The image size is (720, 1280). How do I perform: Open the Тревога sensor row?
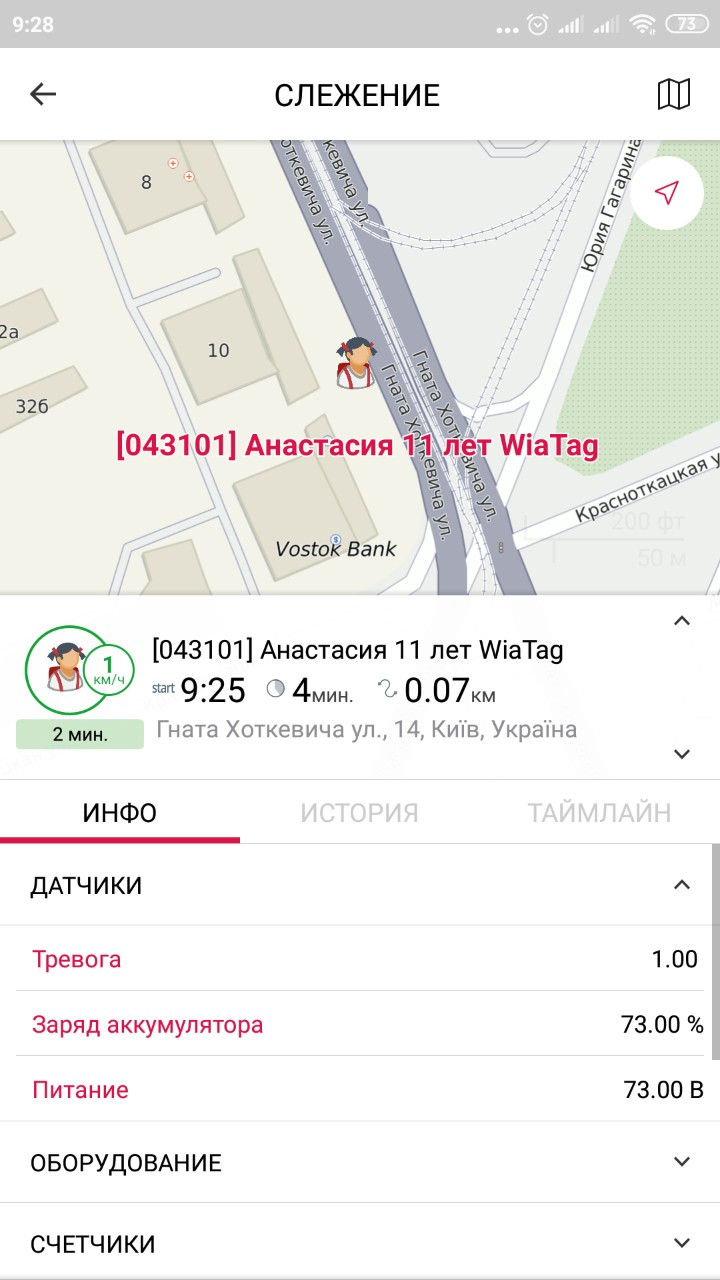[x=360, y=958]
